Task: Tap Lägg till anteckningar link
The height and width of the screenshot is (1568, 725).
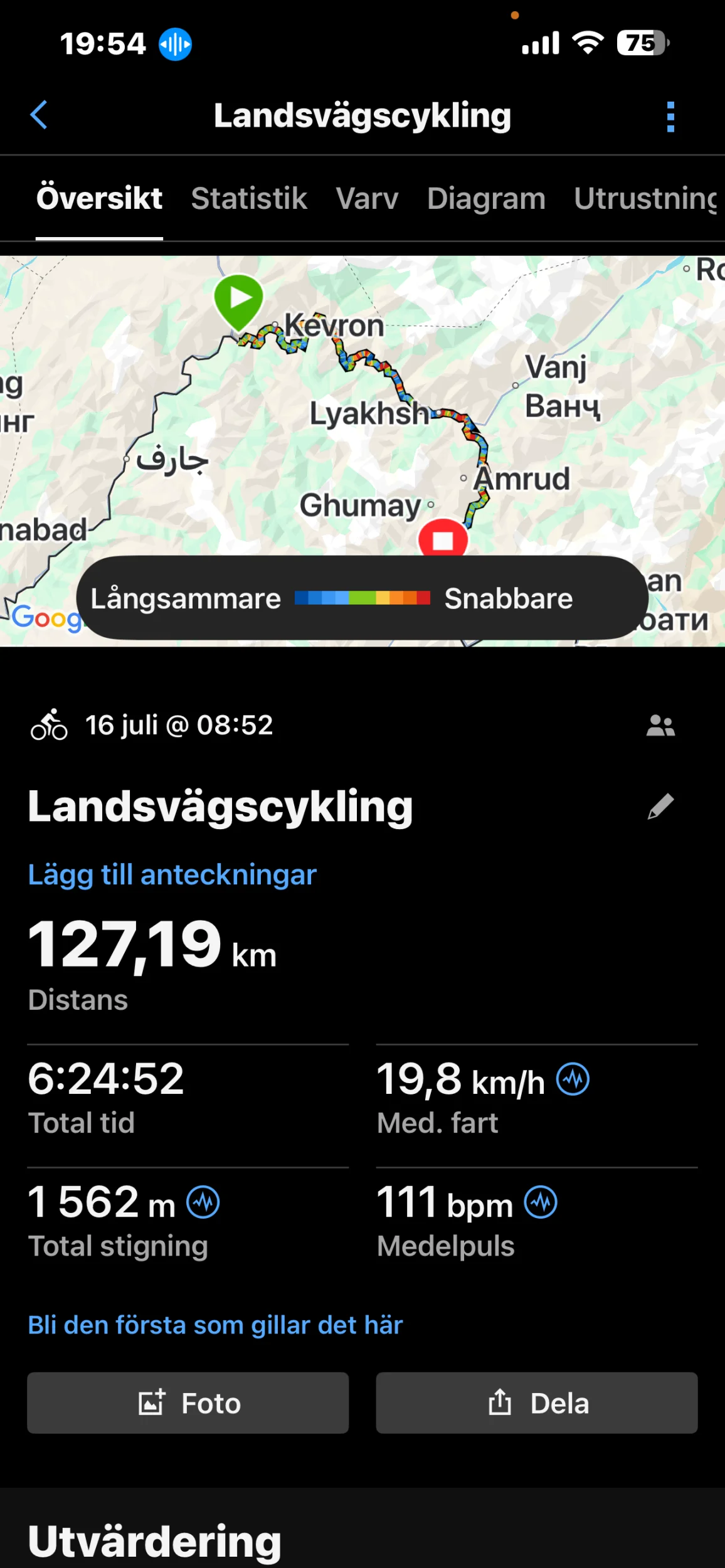Action: tap(172, 874)
